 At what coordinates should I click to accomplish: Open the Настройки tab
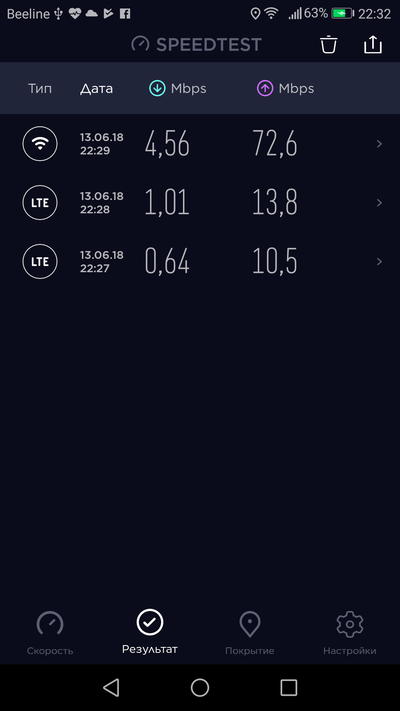350,633
